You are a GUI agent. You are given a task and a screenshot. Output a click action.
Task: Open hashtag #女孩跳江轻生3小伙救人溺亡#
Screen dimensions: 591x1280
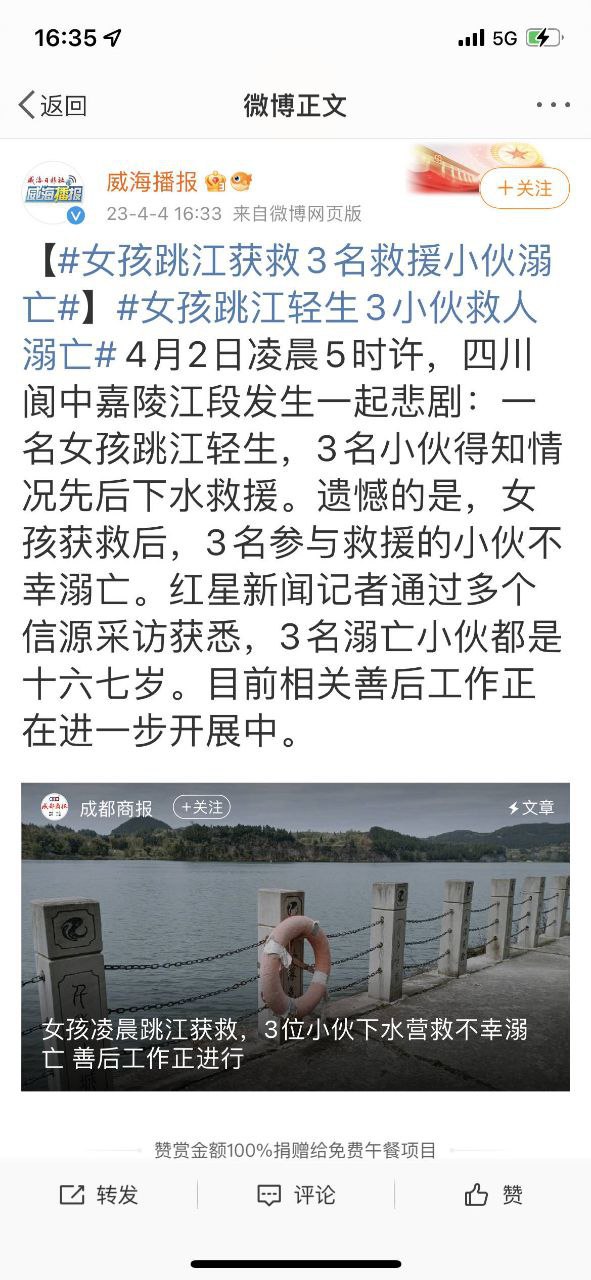pos(280,330)
